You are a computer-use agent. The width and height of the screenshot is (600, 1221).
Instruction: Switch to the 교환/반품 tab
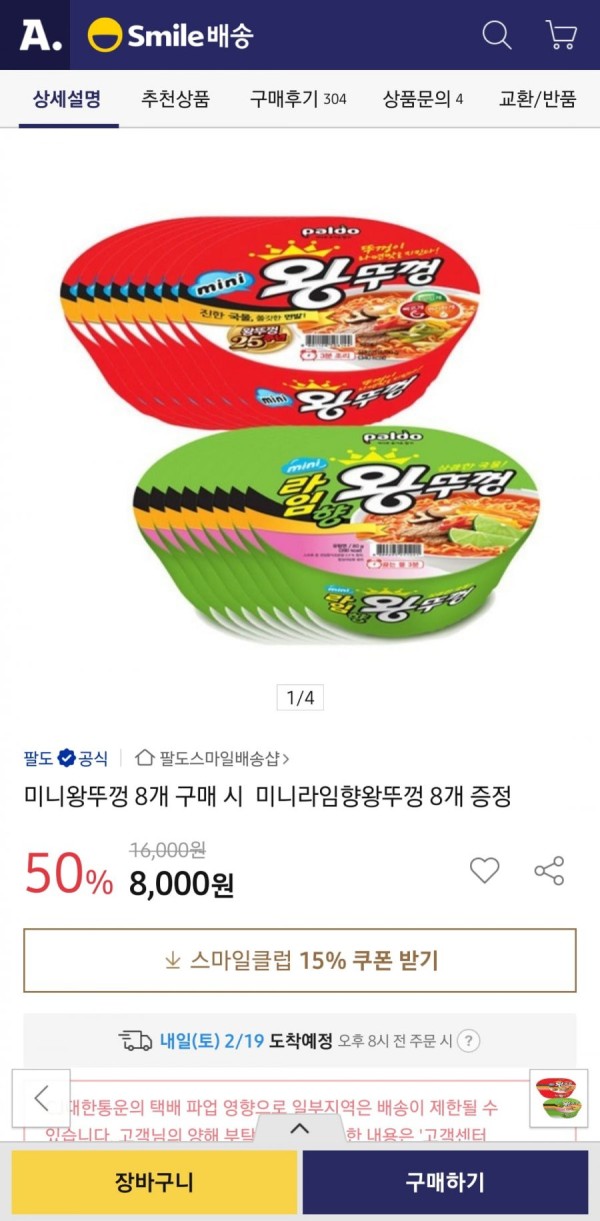[x=538, y=99]
